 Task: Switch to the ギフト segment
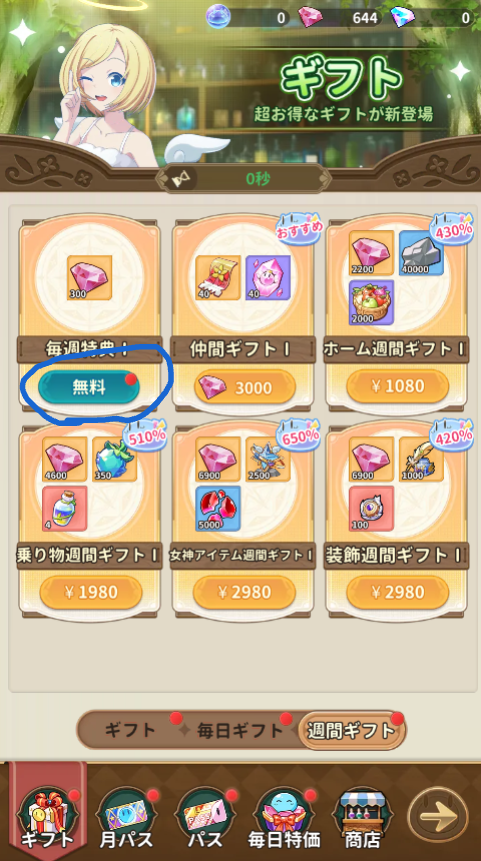130,730
